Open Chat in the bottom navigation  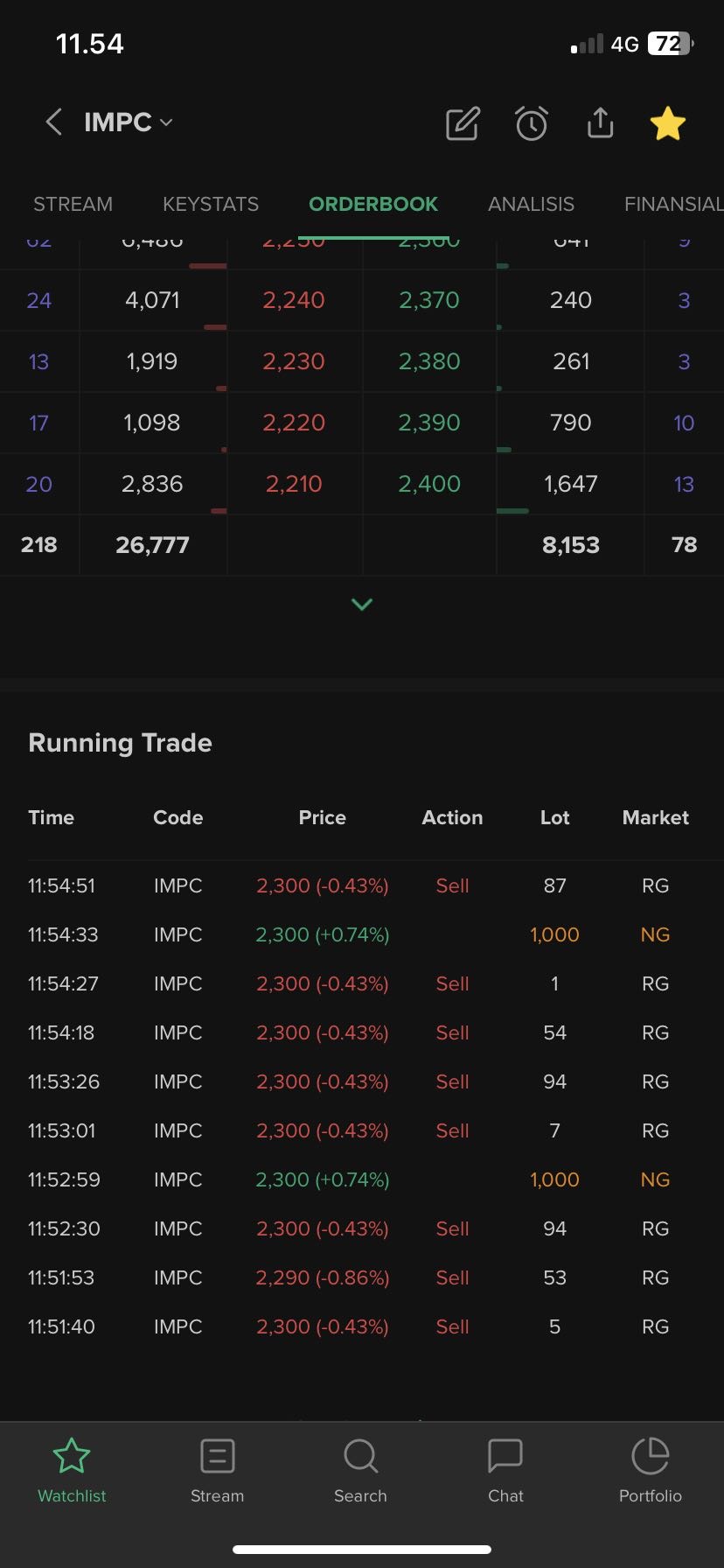[x=505, y=1470]
